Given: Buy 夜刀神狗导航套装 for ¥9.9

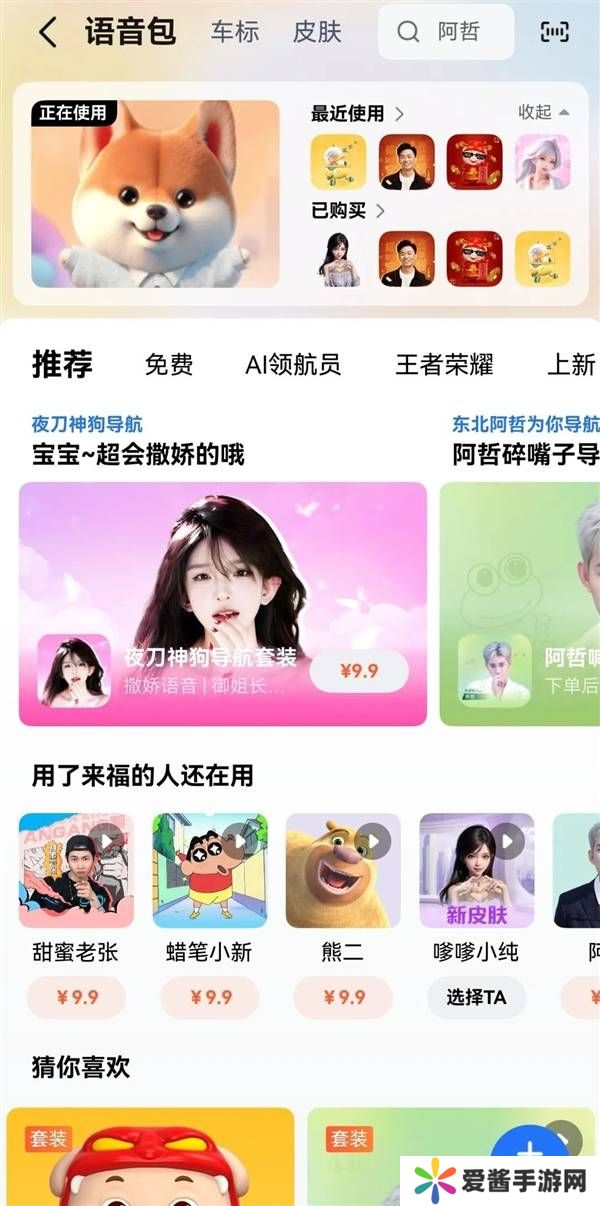Looking at the screenshot, I should pos(359,671).
